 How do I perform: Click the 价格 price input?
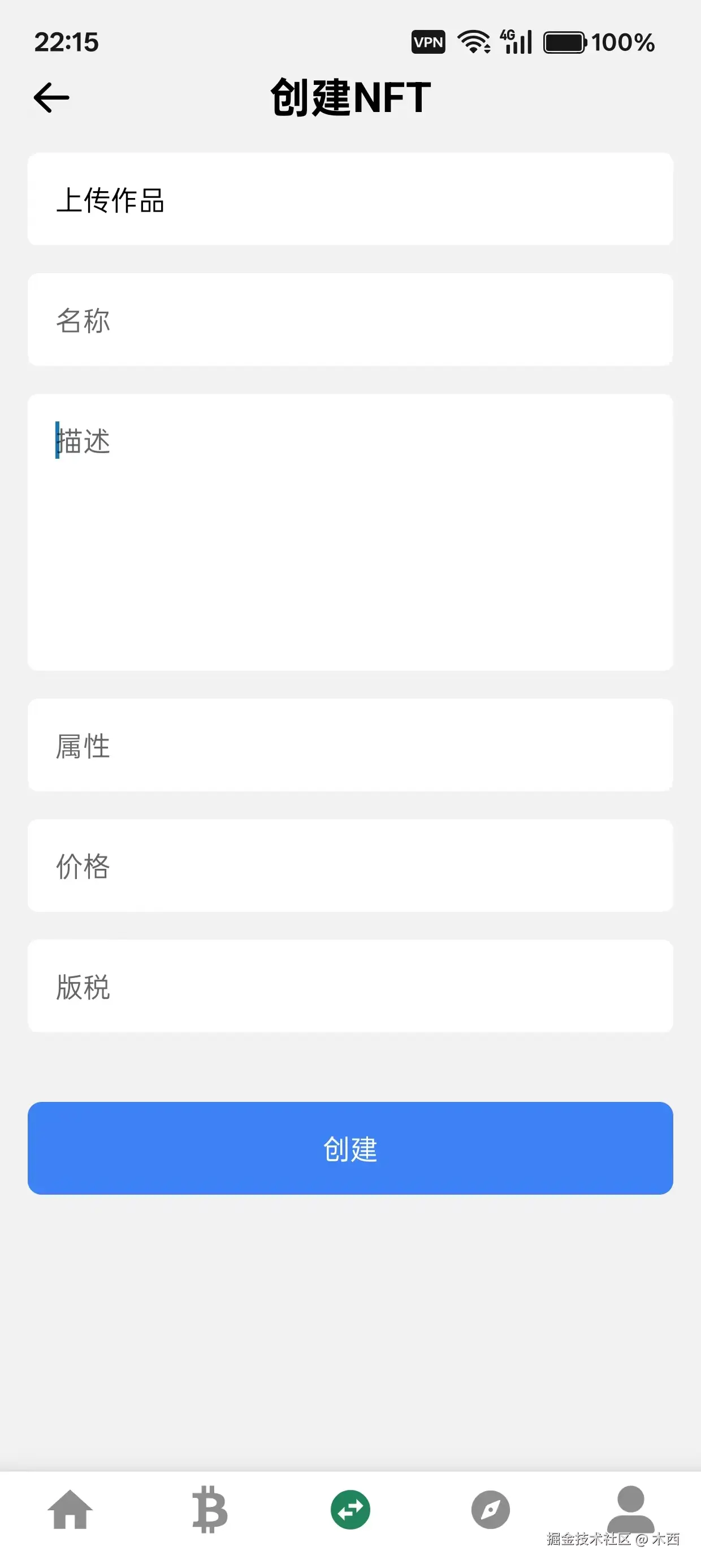click(x=350, y=865)
